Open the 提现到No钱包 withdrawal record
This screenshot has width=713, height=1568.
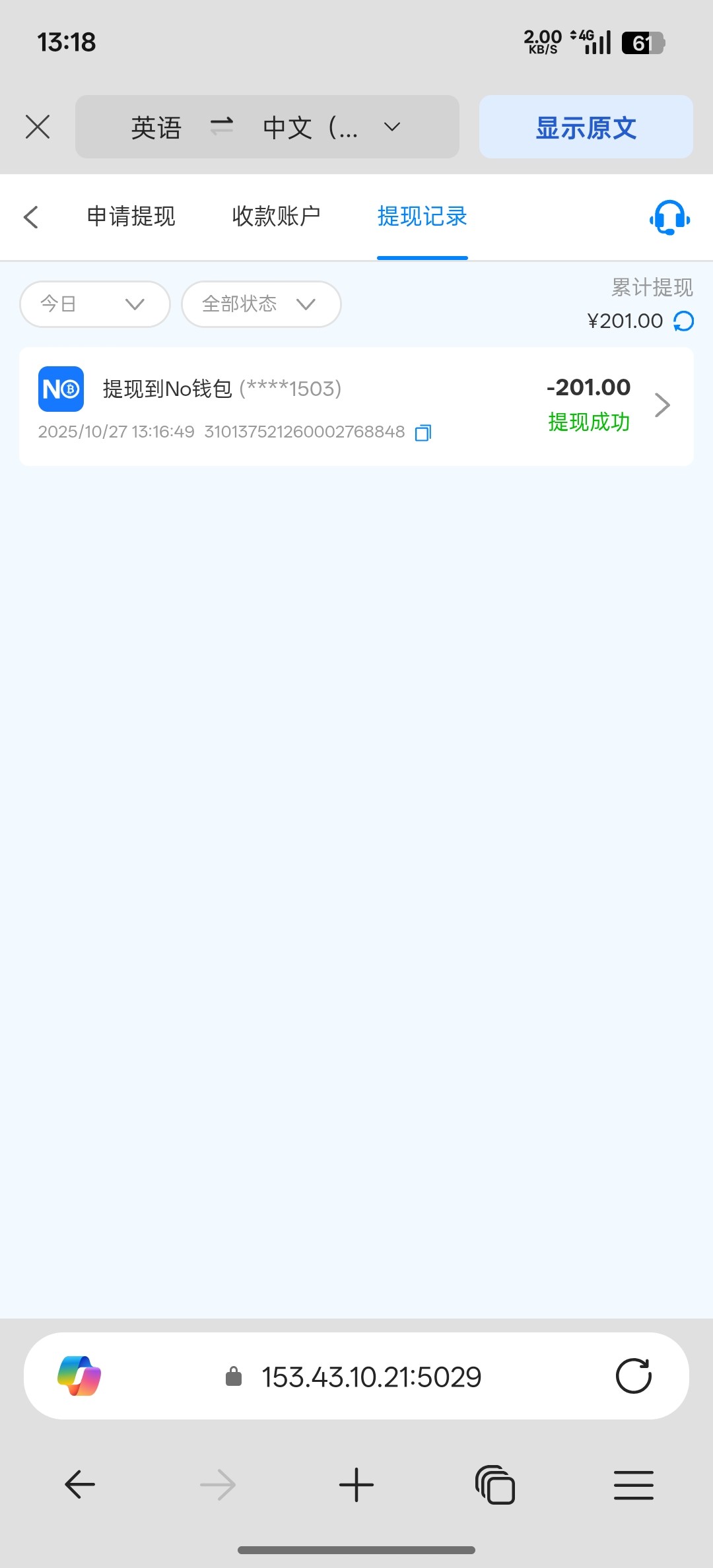pyautogui.click(x=356, y=406)
